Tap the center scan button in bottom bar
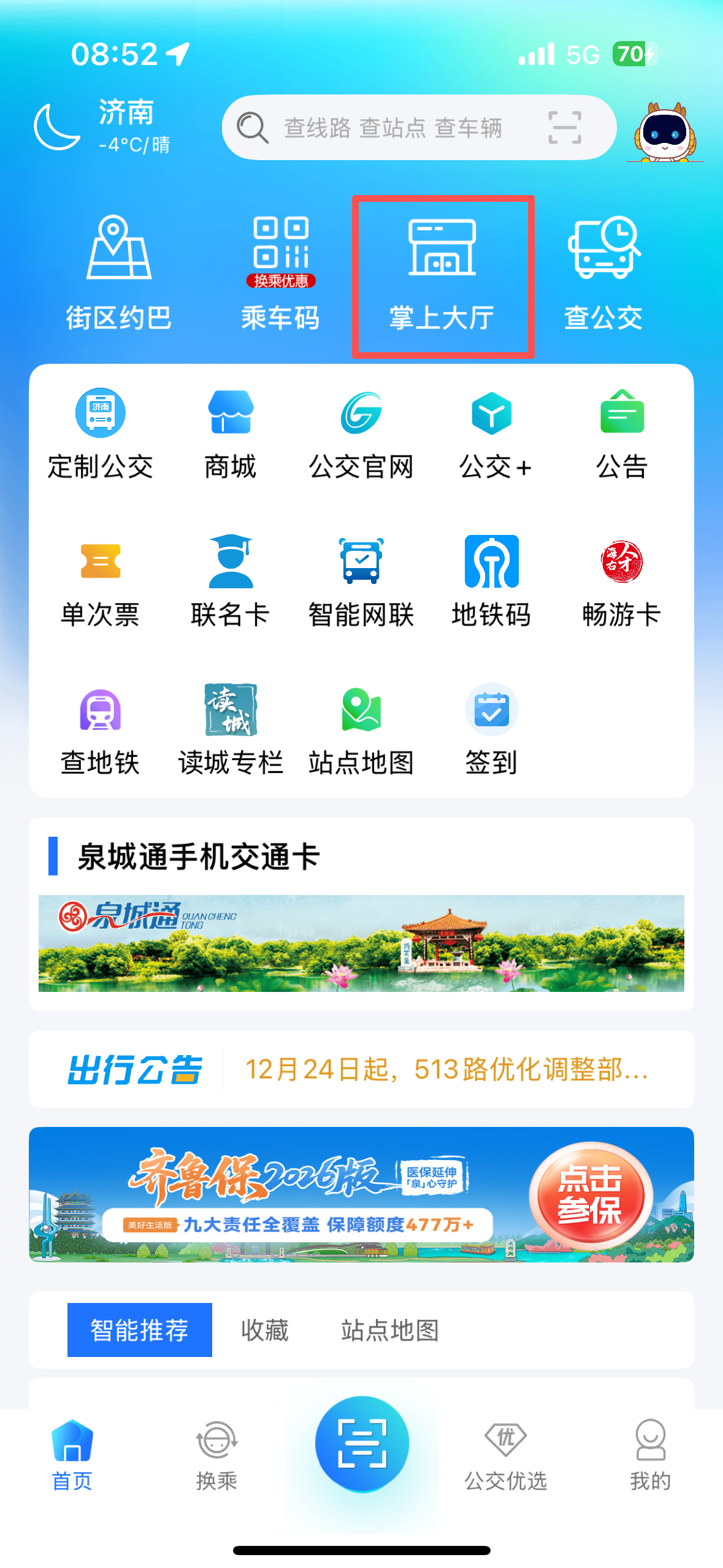Screen dimensions: 723x1568 [362, 1444]
